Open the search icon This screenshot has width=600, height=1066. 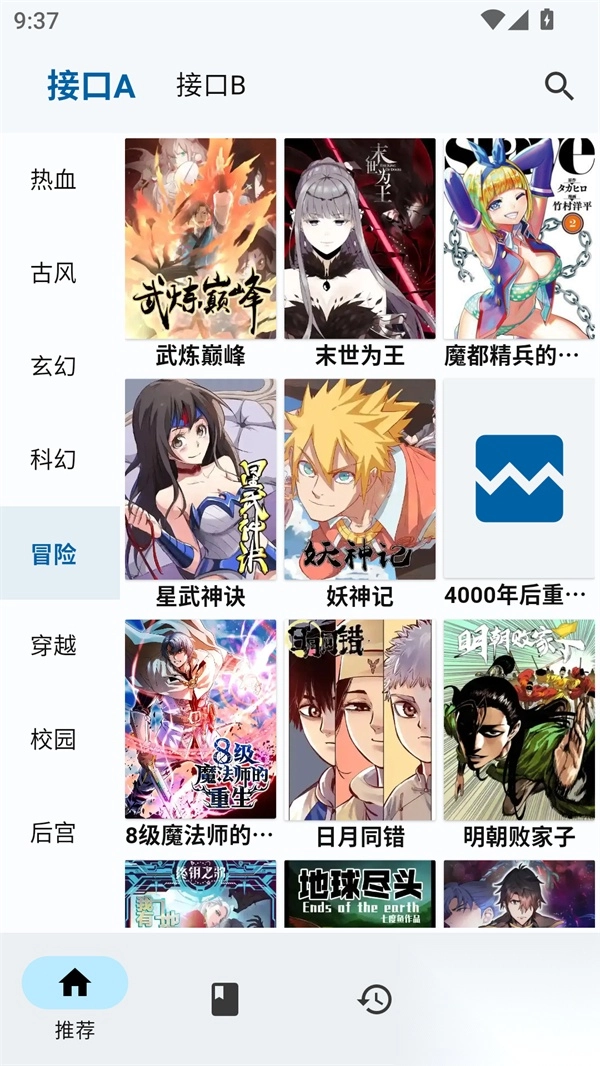point(559,86)
